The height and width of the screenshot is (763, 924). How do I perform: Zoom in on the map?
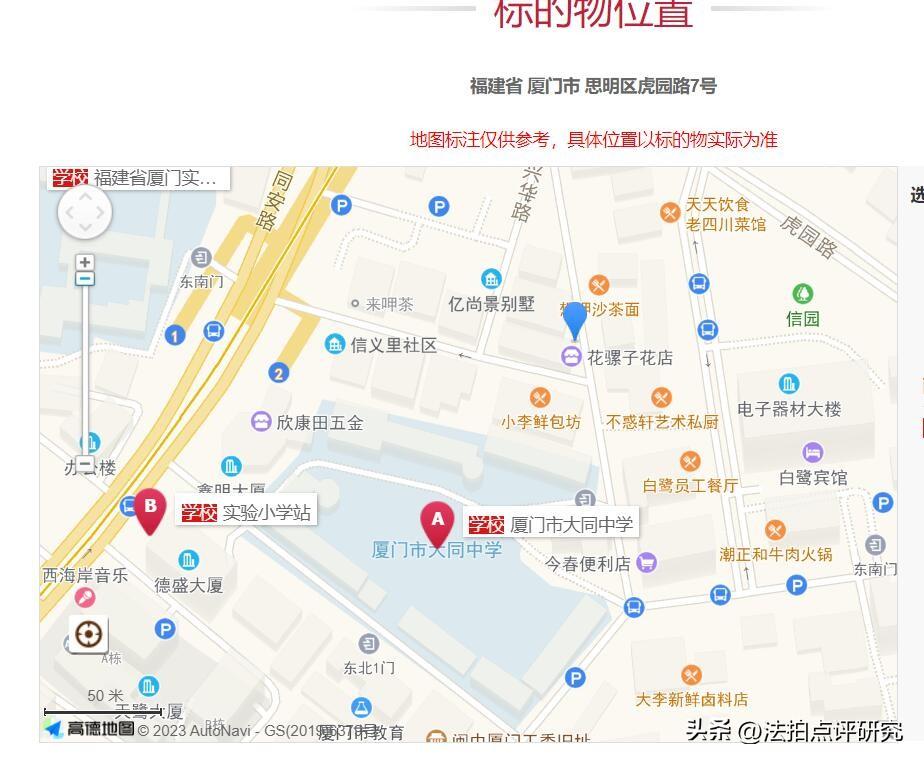tap(85, 262)
